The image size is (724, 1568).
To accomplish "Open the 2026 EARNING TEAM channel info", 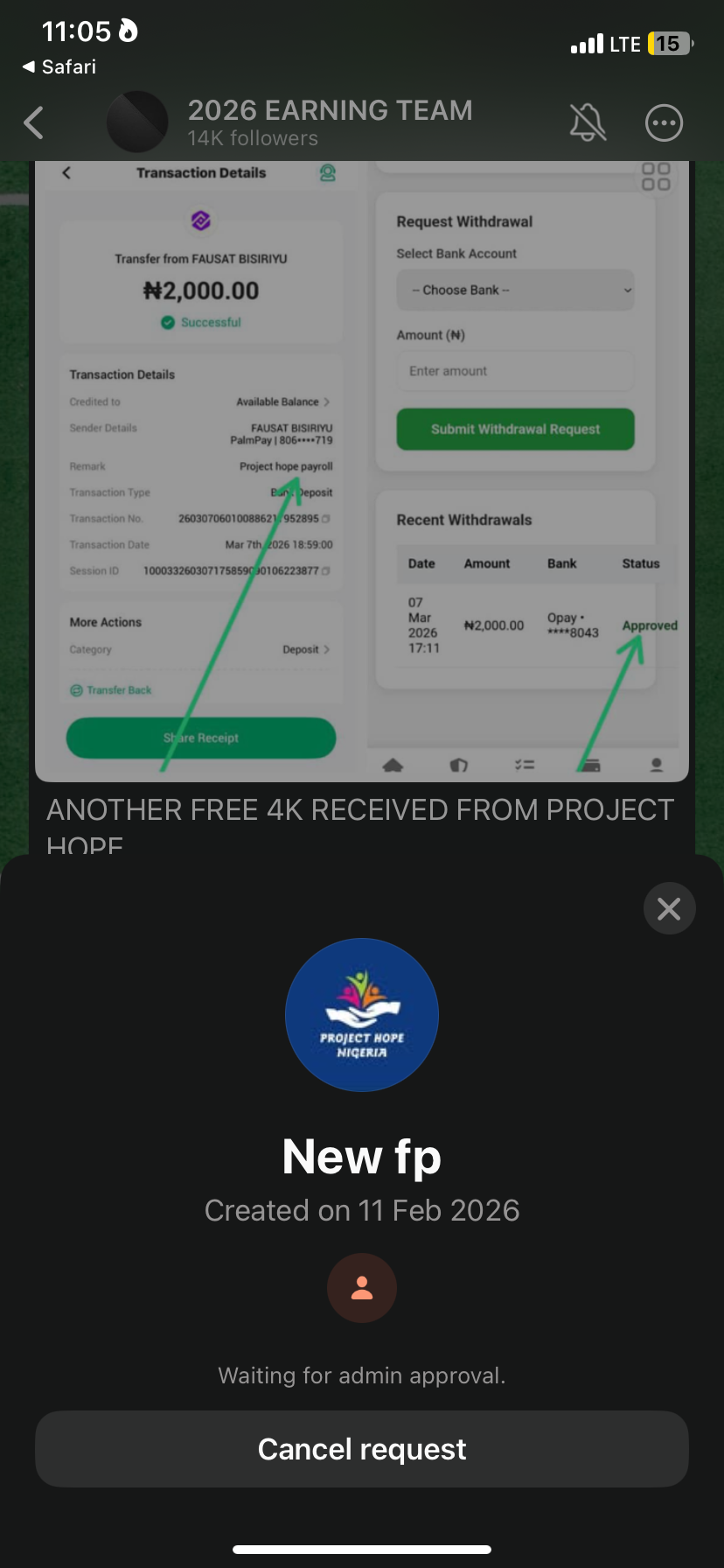I will (x=330, y=122).
